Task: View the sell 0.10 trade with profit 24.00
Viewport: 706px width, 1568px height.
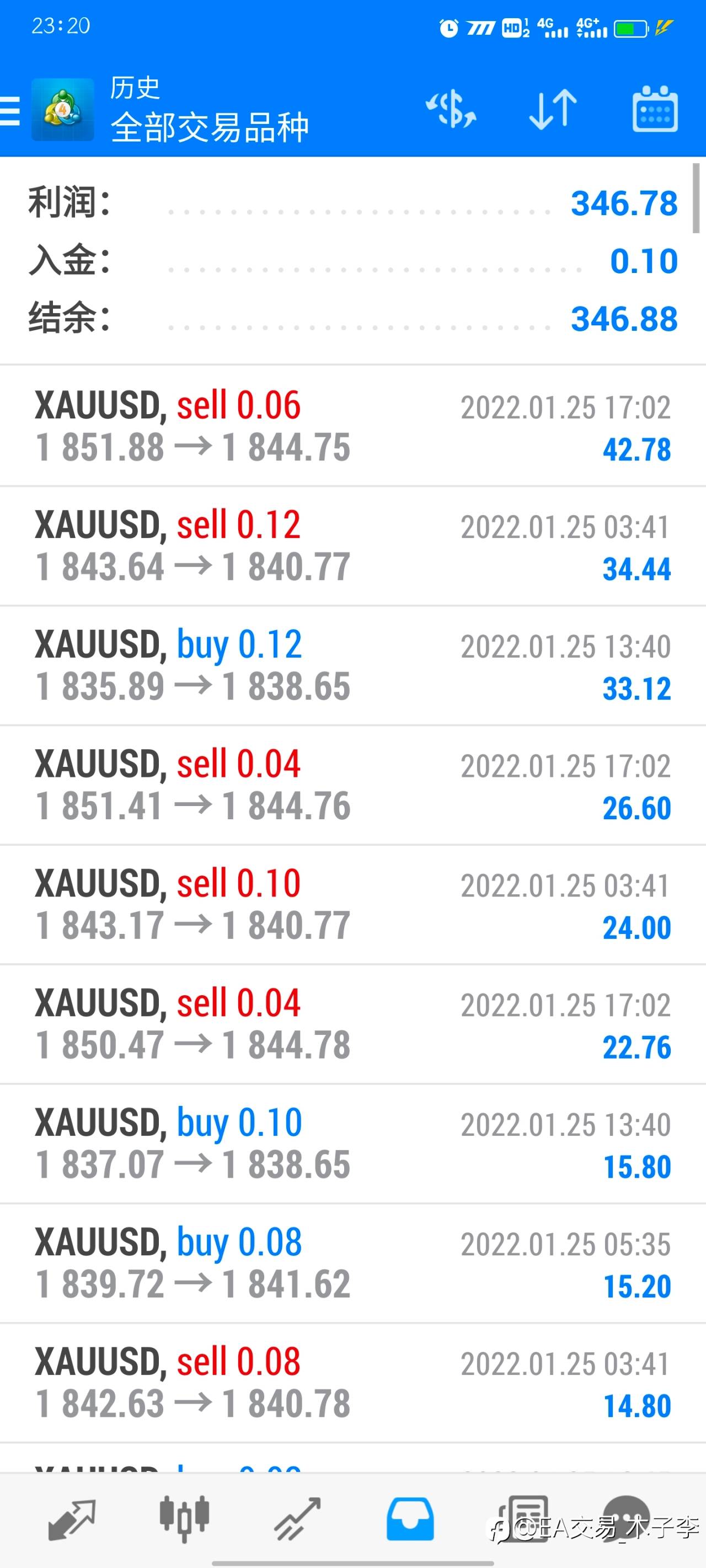Action: pyautogui.click(x=352, y=905)
